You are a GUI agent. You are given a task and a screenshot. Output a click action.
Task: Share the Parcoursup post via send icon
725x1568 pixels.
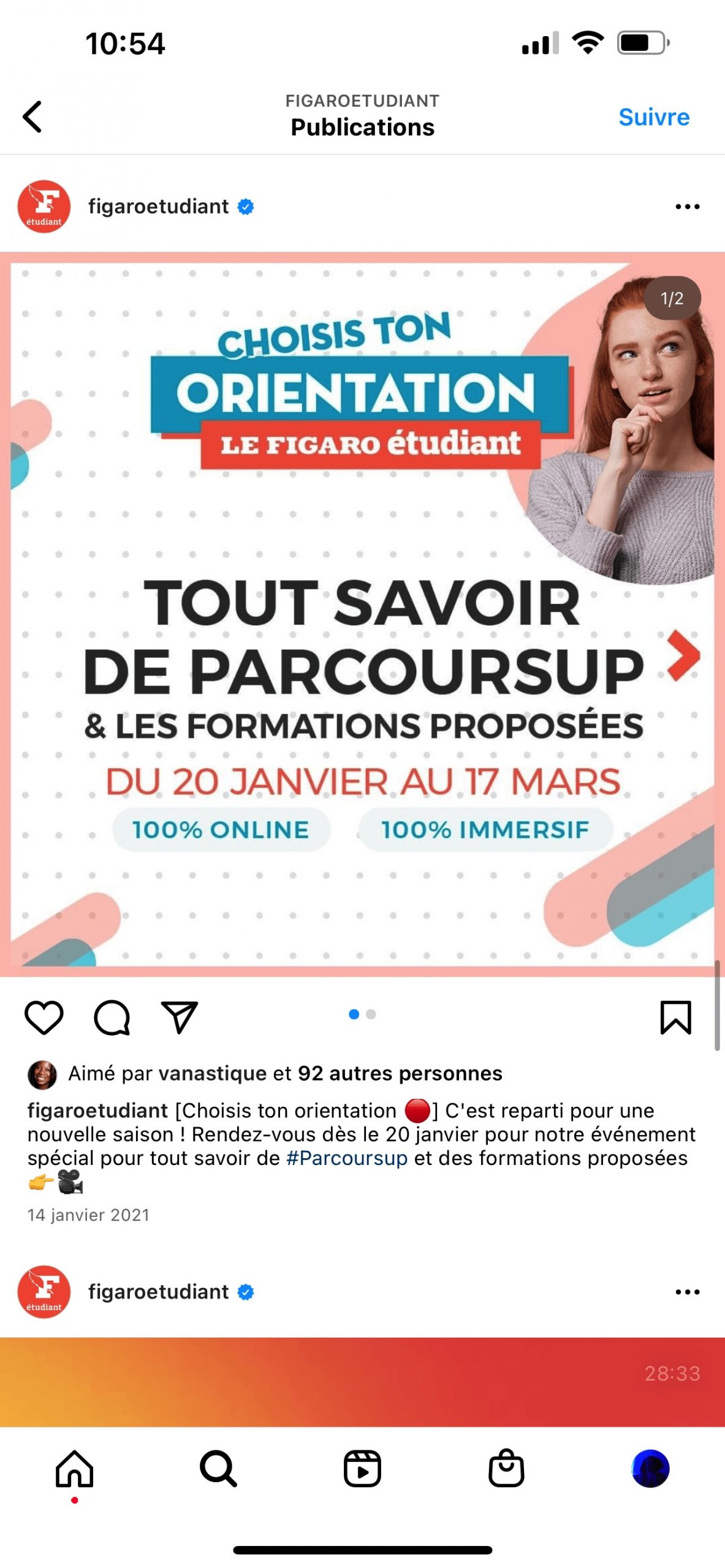coord(179,1017)
